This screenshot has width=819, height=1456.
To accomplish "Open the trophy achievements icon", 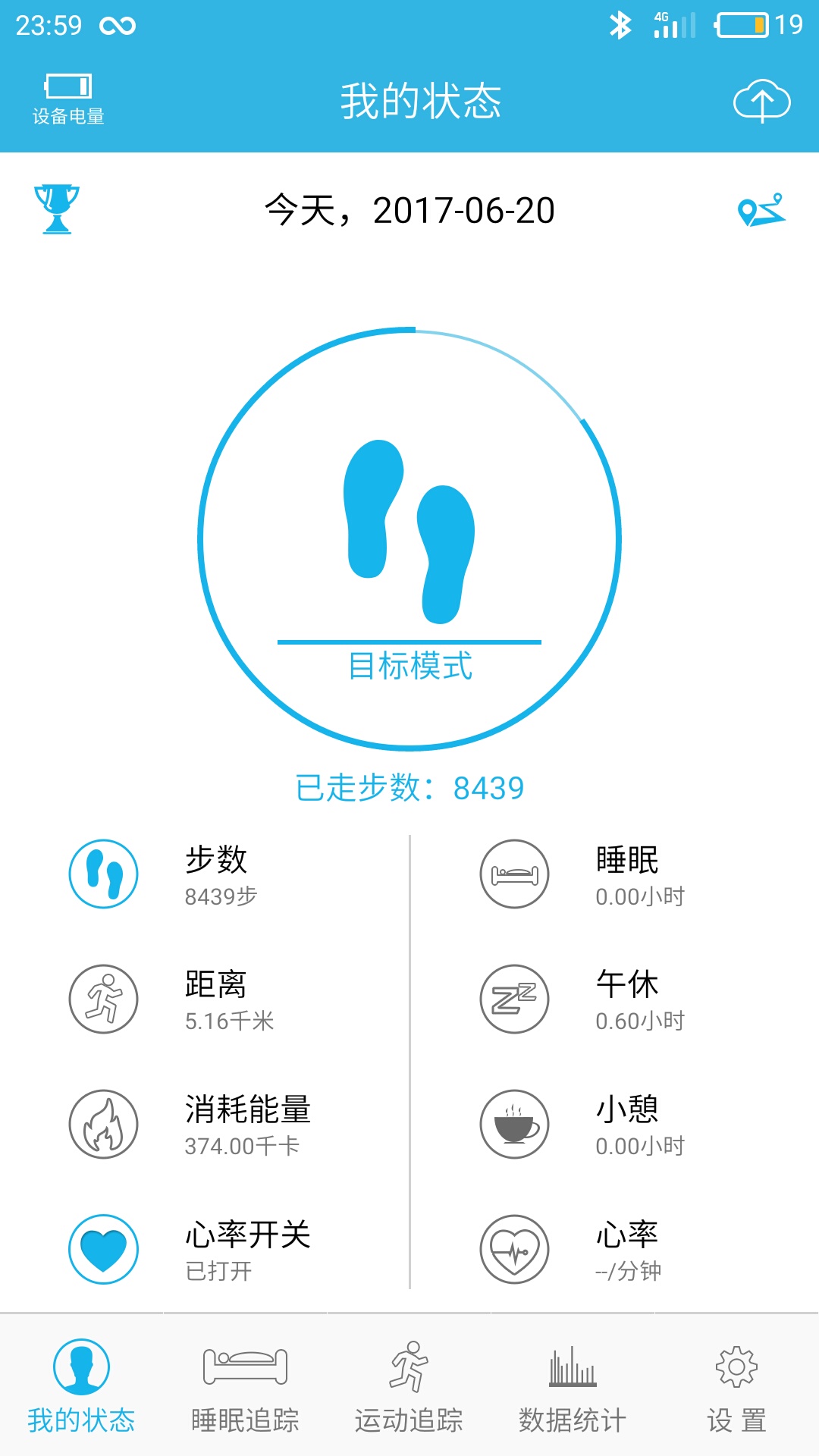I will pos(57,209).
